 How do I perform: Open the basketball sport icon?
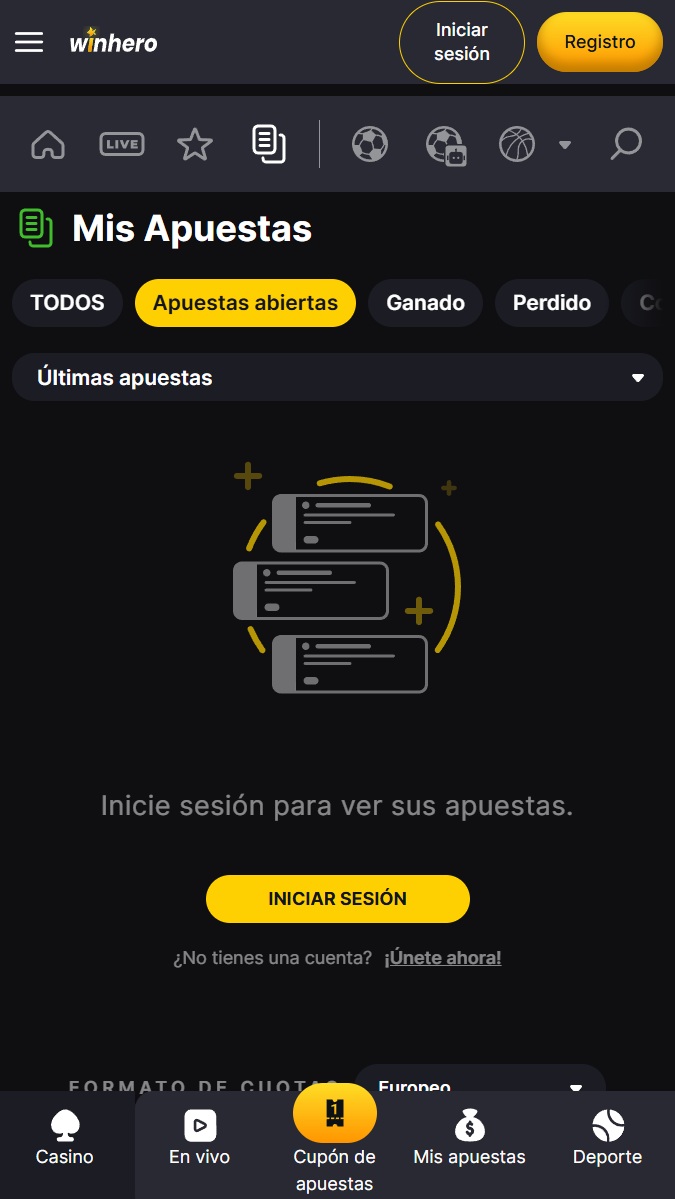517,144
